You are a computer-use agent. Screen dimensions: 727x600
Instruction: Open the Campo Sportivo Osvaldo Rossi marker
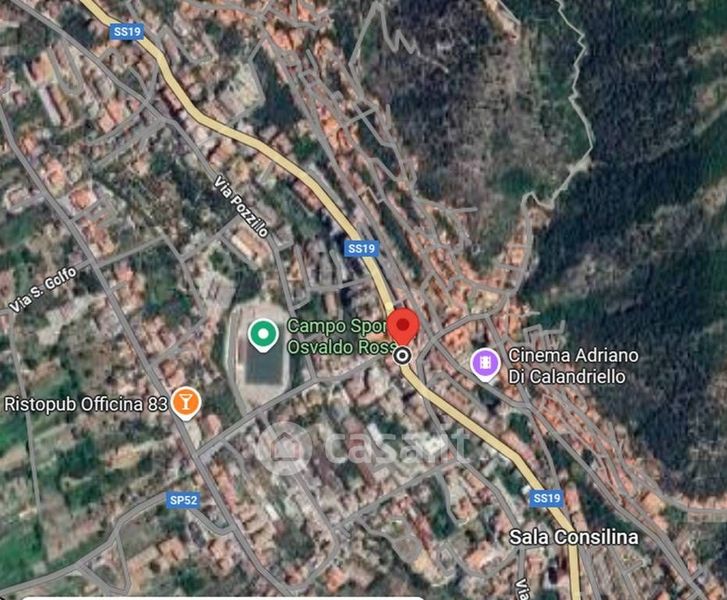click(x=263, y=335)
